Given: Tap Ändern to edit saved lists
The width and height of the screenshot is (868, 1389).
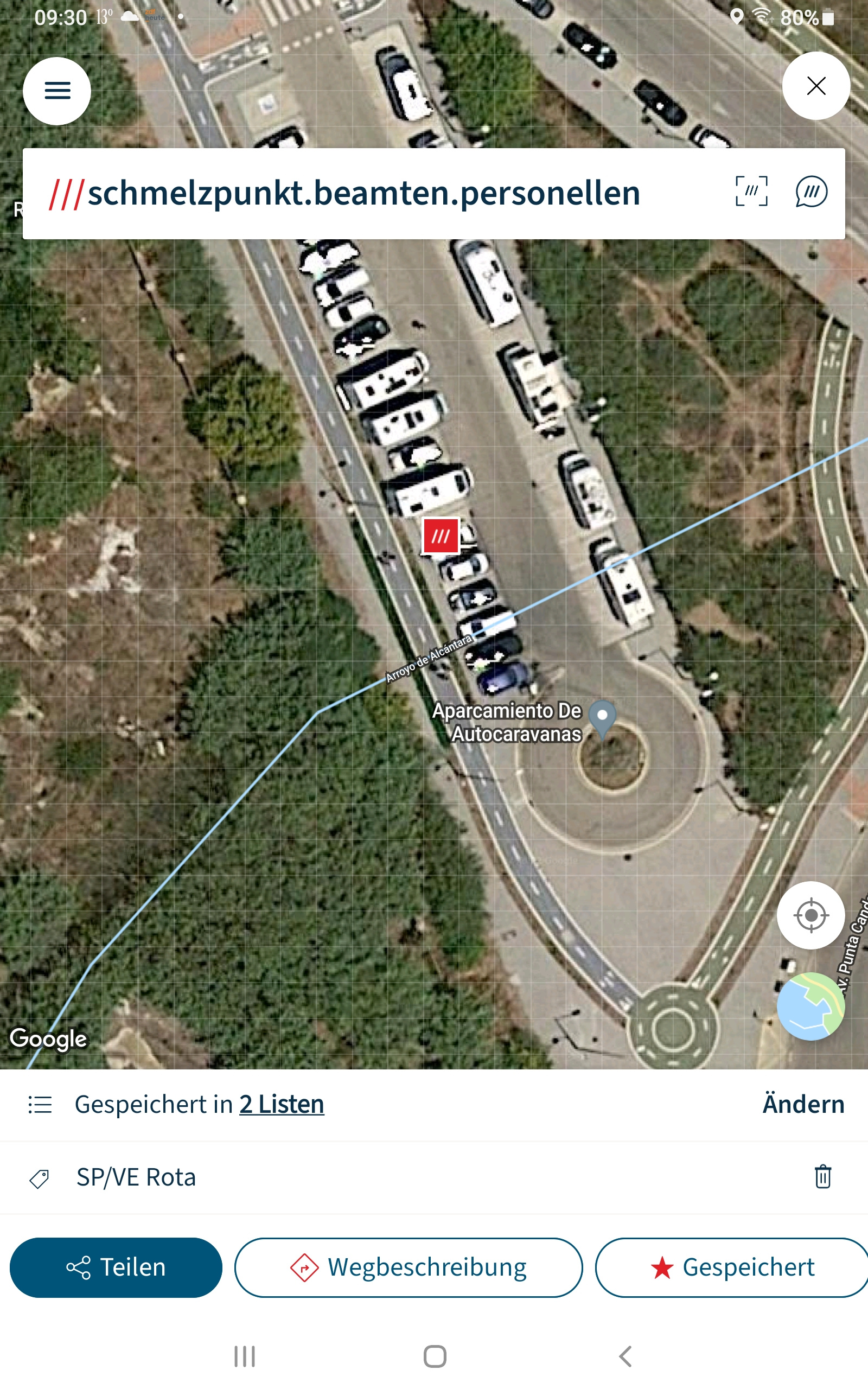Looking at the screenshot, I should click(x=803, y=1104).
